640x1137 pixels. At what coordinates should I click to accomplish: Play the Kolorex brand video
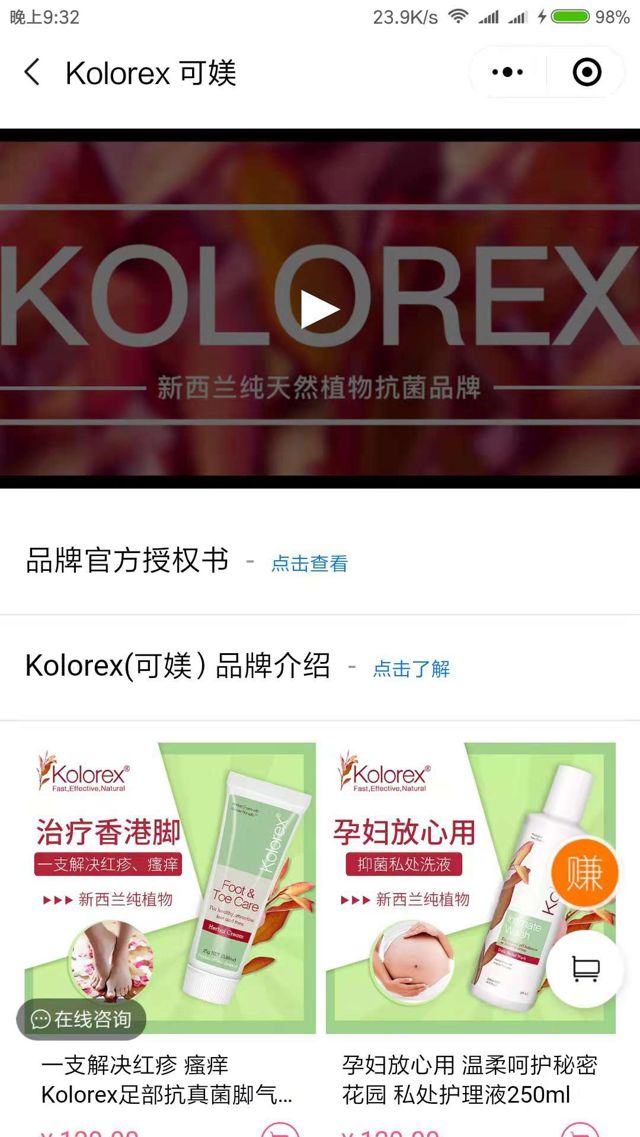tap(320, 309)
